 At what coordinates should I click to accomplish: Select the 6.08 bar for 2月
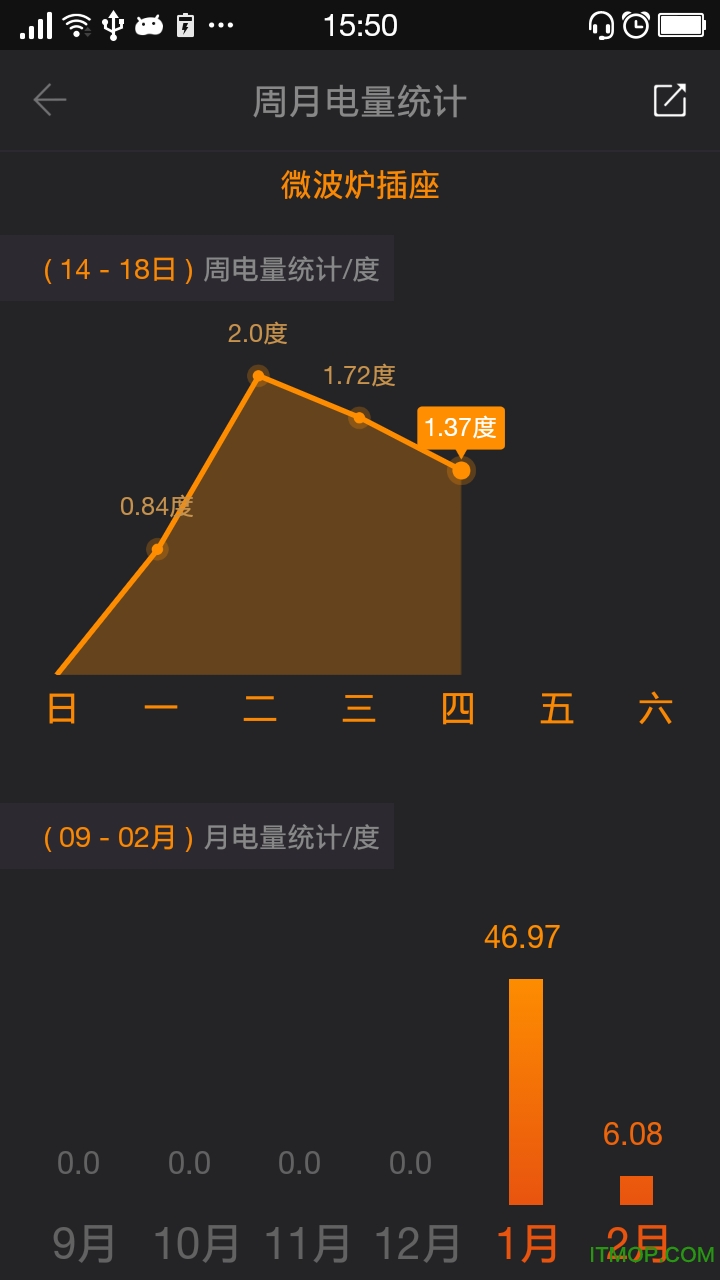636,1190
